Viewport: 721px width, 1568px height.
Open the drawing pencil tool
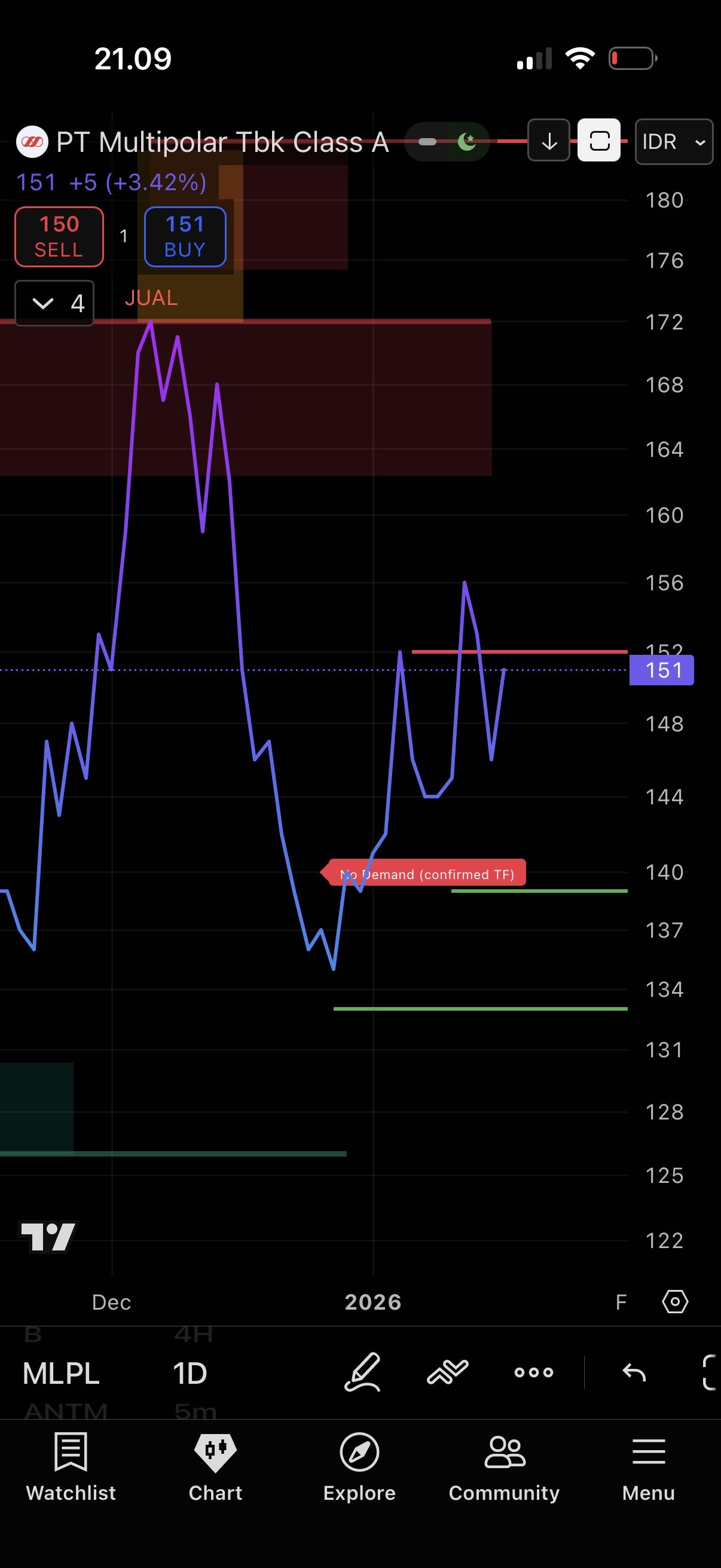pyautogui.click(x=363, y=1372)
